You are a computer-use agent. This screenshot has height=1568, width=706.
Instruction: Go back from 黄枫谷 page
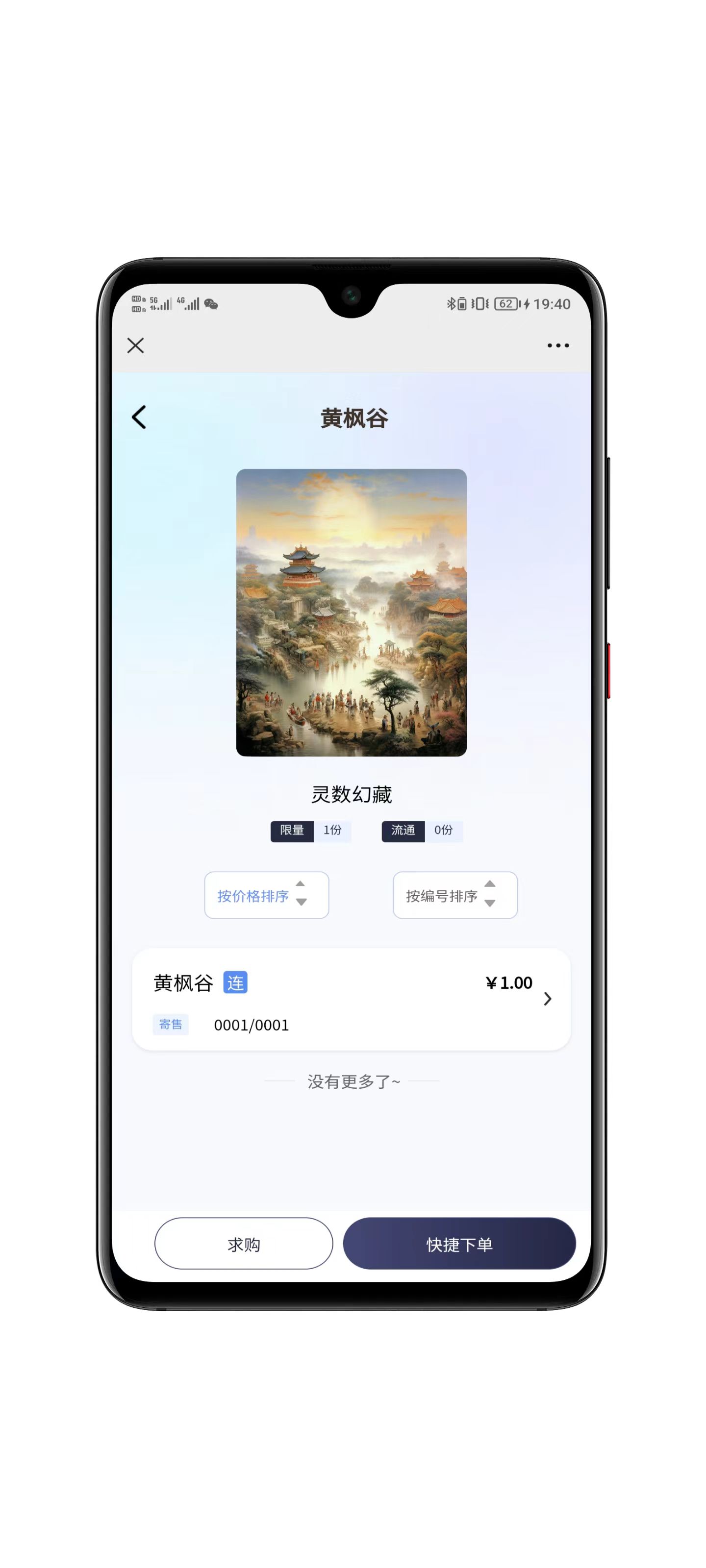139,417
